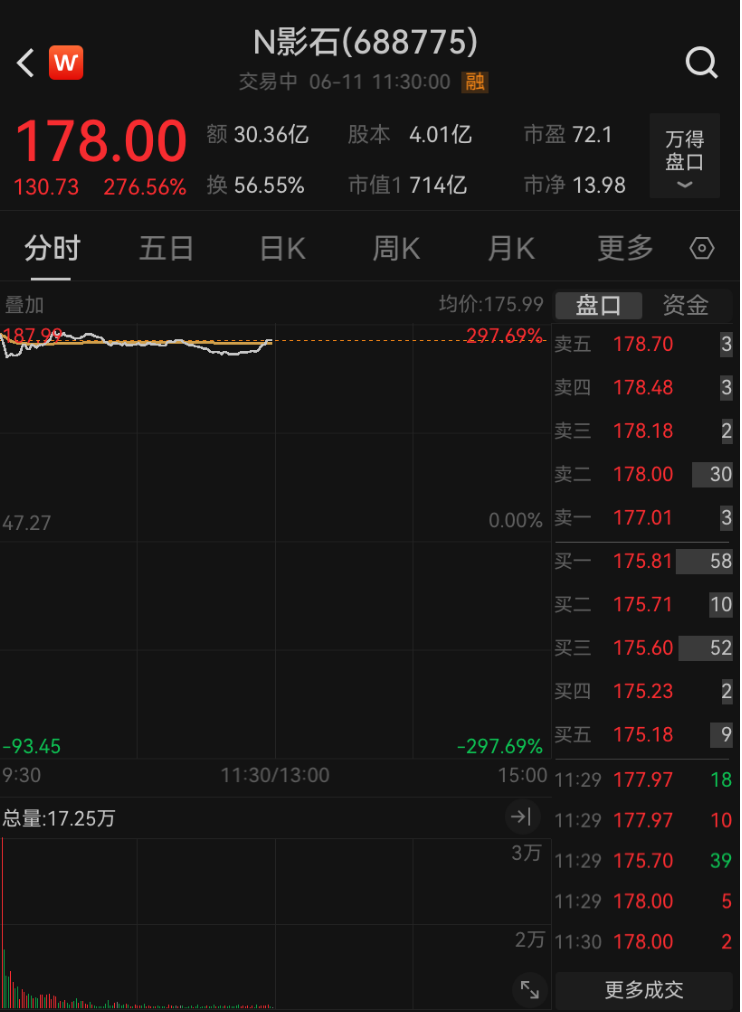Image resolution: width=742 pixels, height=1012 pixels.
Task: Select the 分时 chart tab
Action: point(52,248)
